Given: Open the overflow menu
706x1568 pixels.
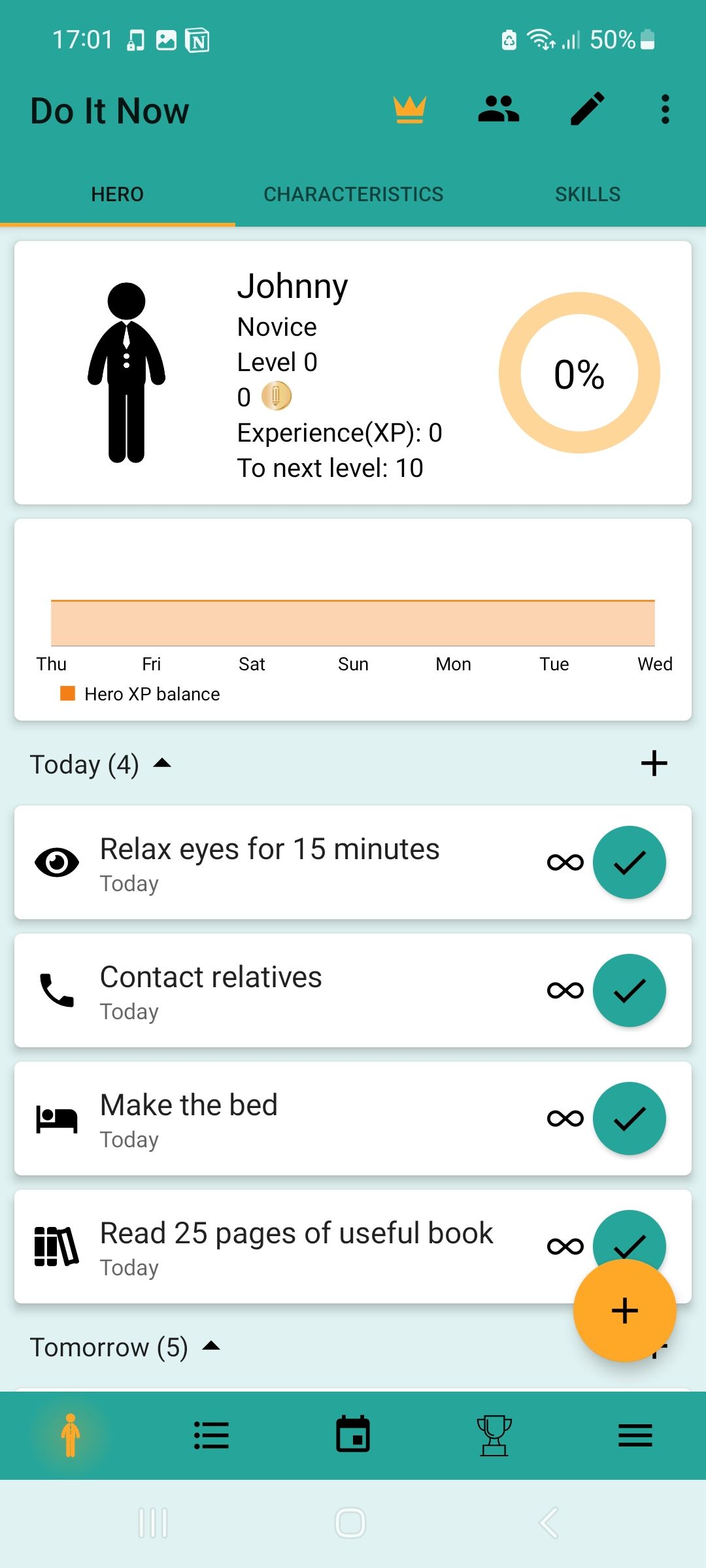Looking at the screenshot, I should [x=665, y=110].
